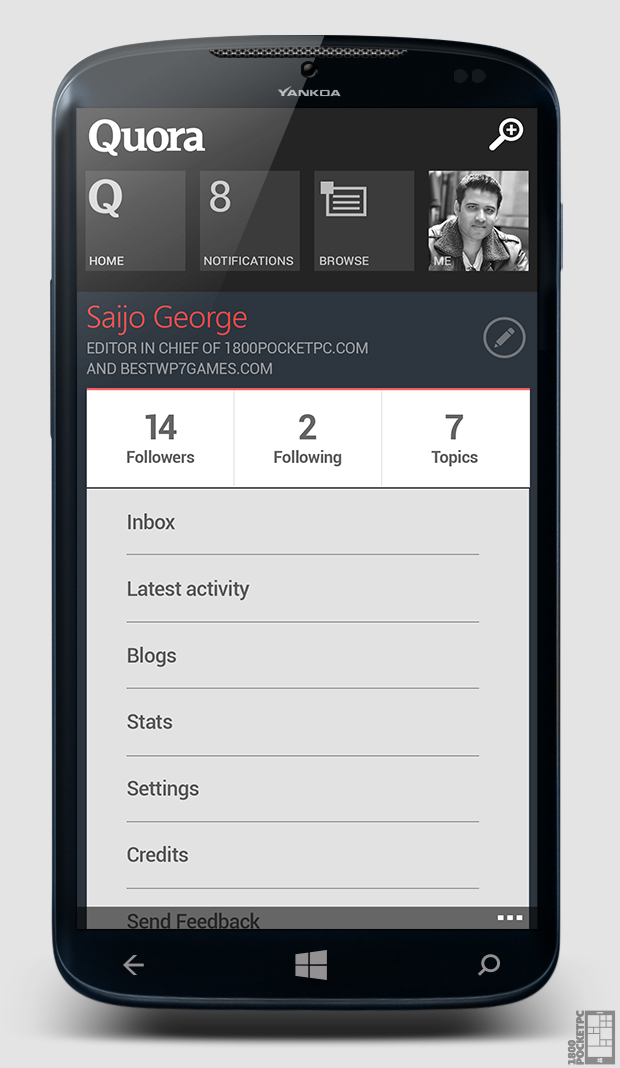Open the Notifications tile

click(250, 221)
